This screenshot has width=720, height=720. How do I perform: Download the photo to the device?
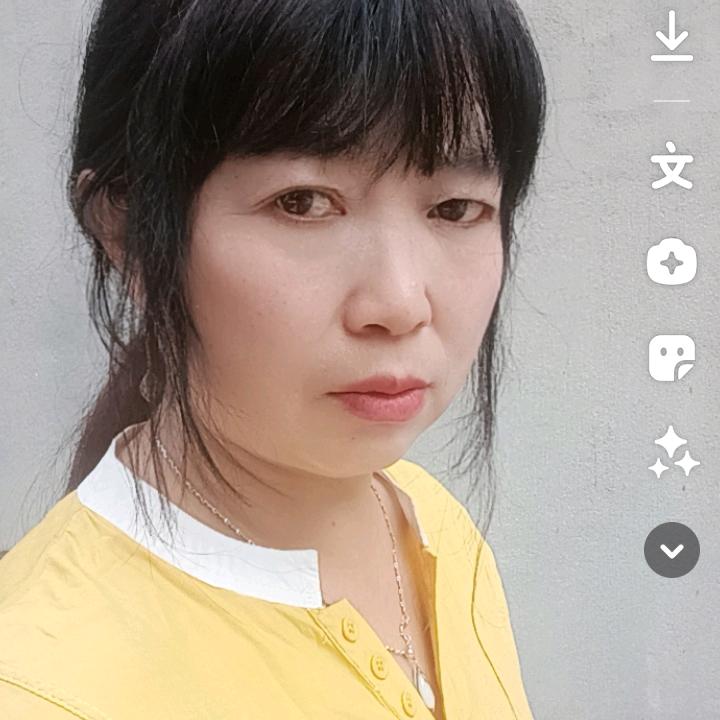(672, 38)
